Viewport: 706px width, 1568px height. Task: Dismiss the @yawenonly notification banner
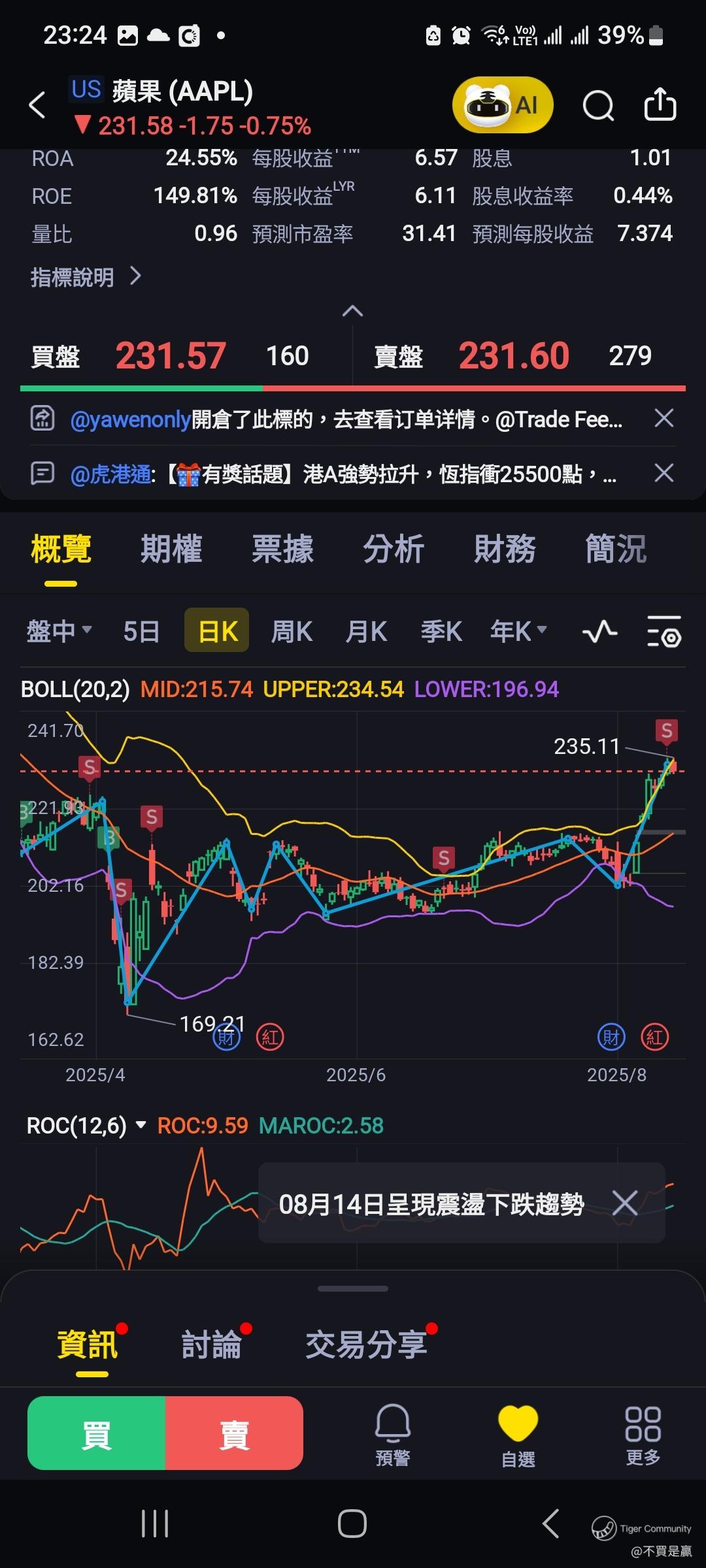(664, 418)
